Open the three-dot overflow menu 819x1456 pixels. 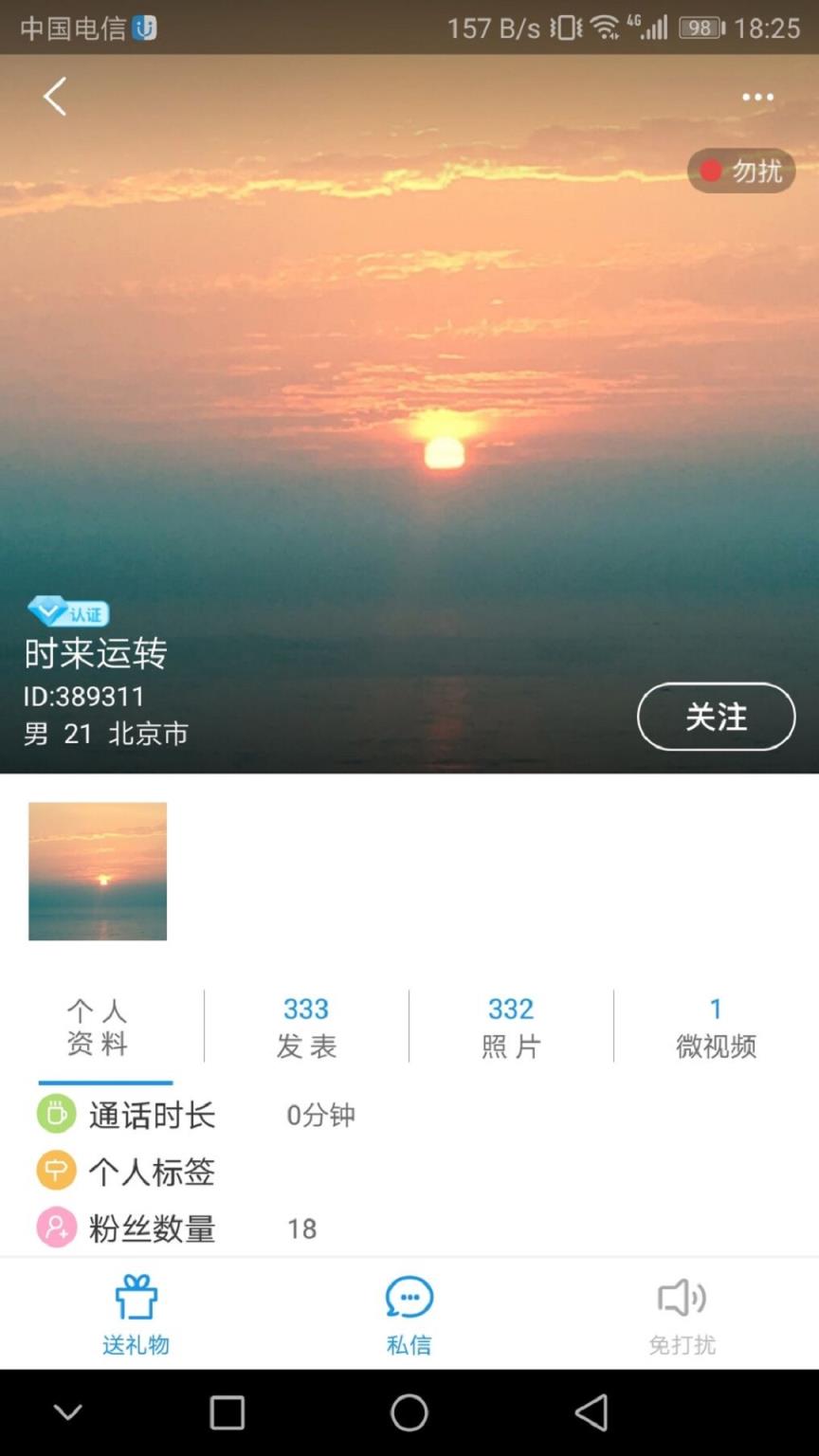(757, 97)
